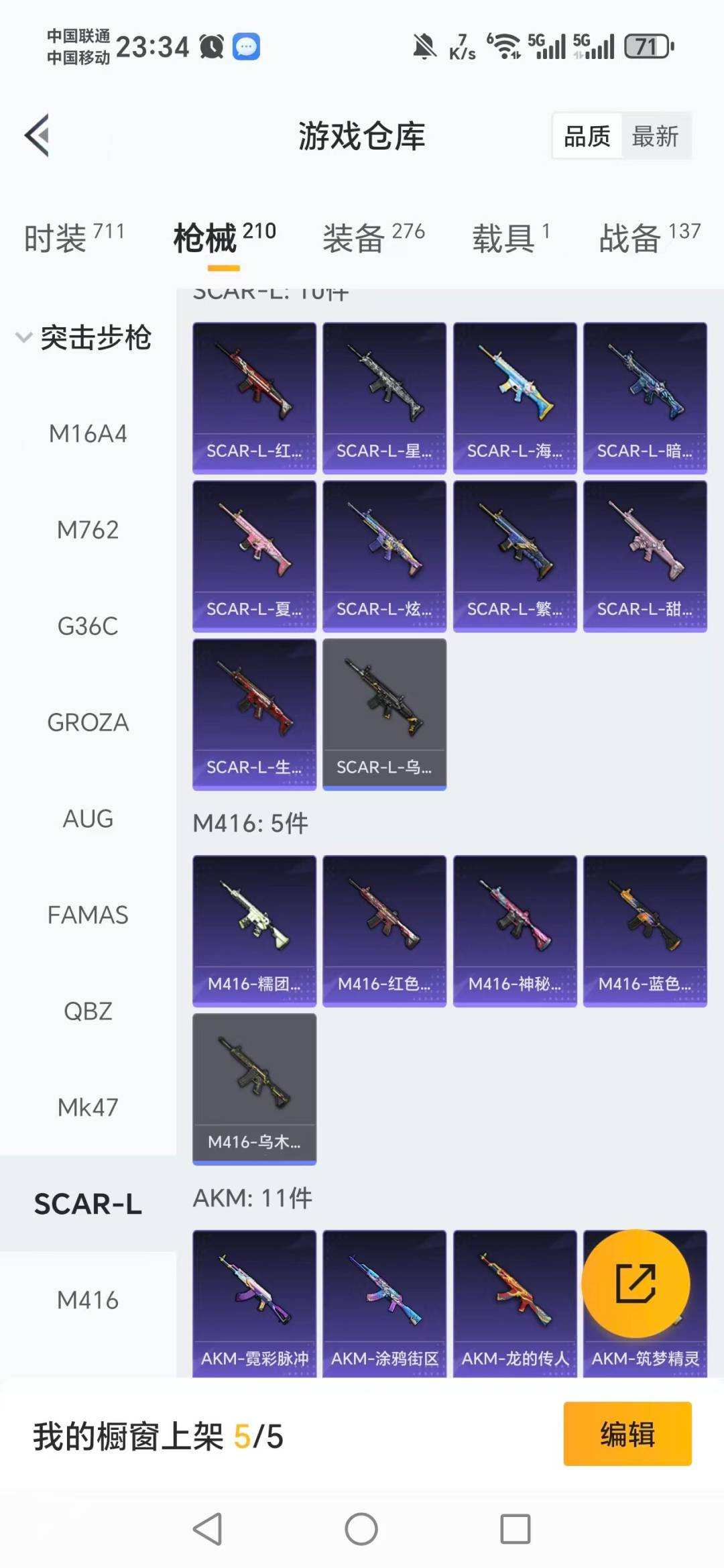Sort warehouse by 最新

tap(655, 136)
